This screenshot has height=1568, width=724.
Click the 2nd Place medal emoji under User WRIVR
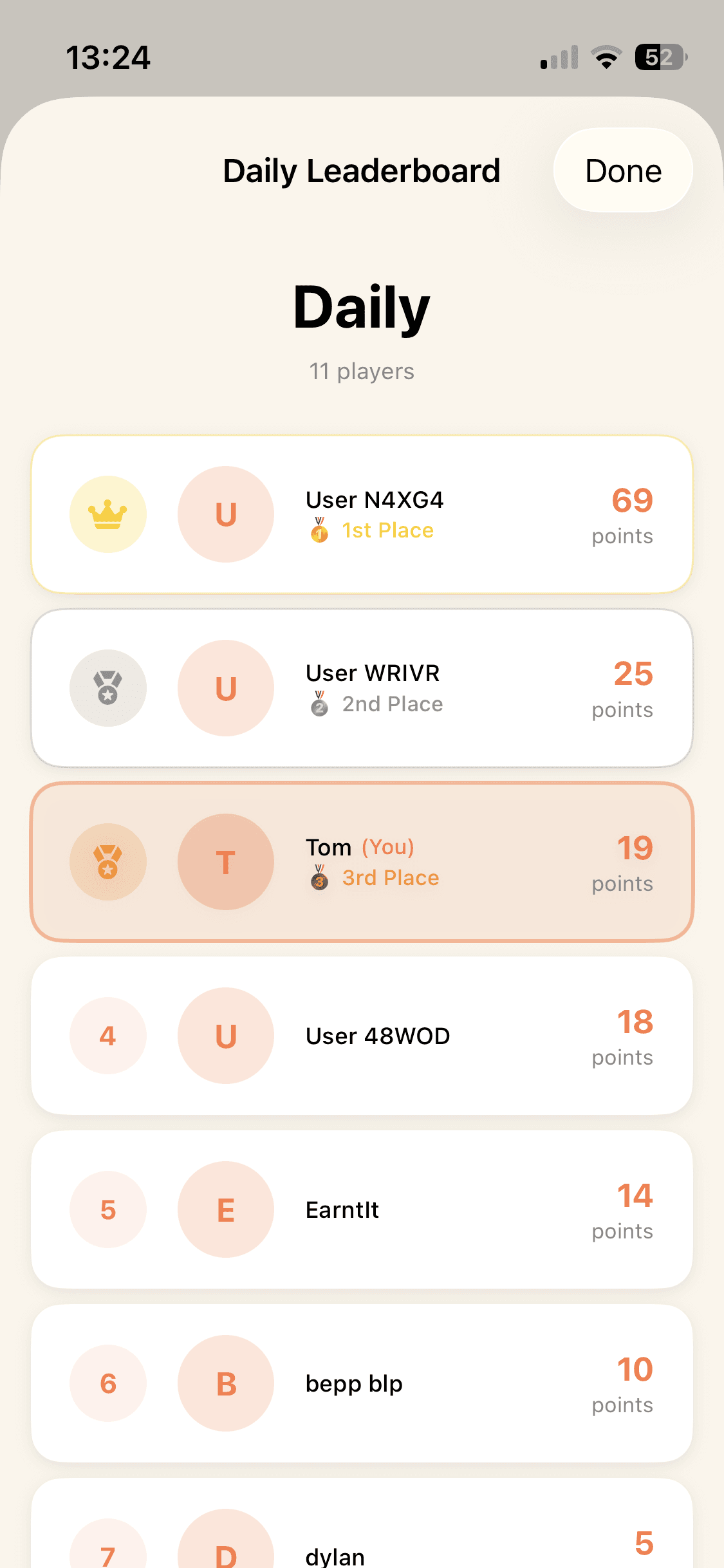[319, 704]
